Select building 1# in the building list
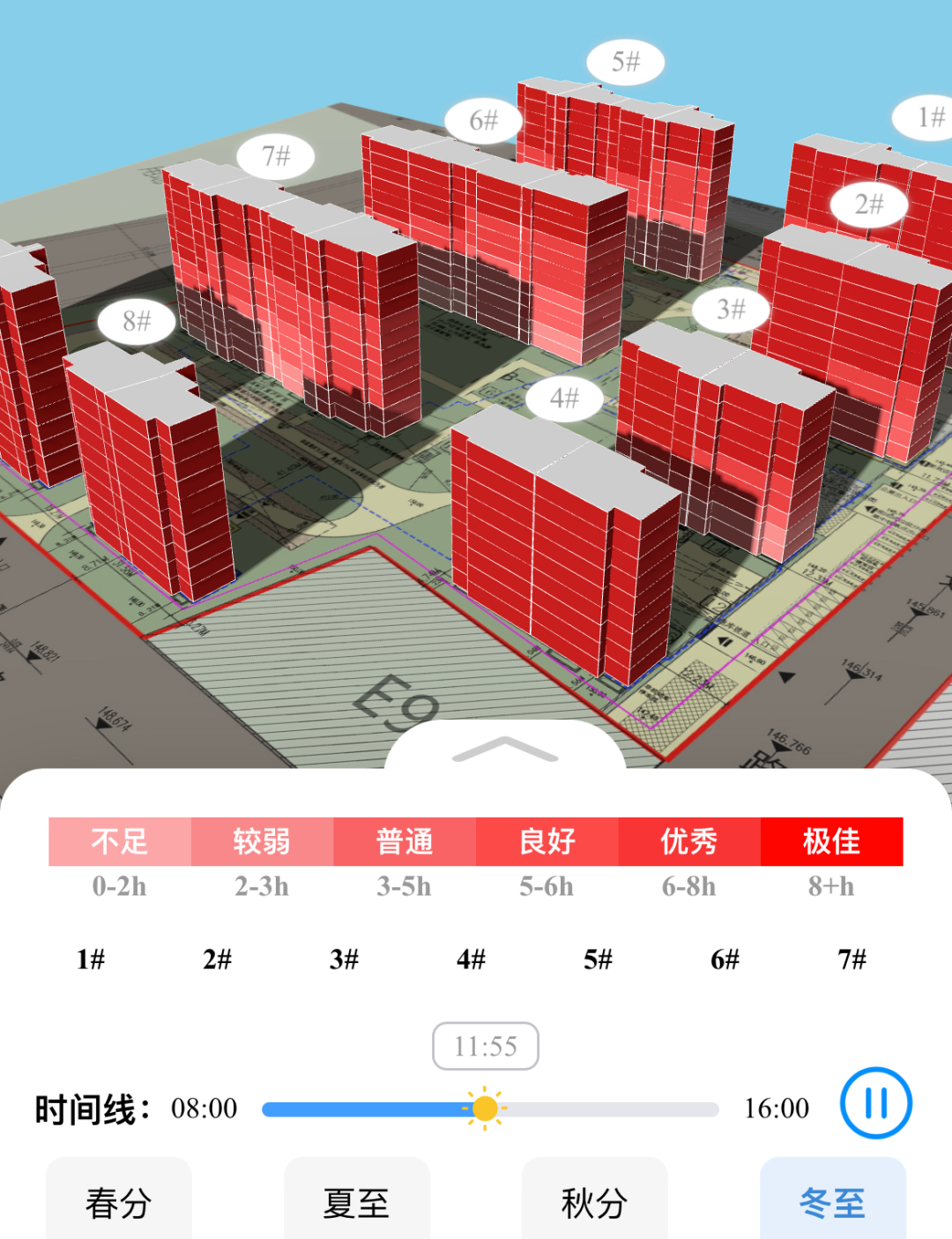This screenshot has width=952, height=1239. coord(91,959)
